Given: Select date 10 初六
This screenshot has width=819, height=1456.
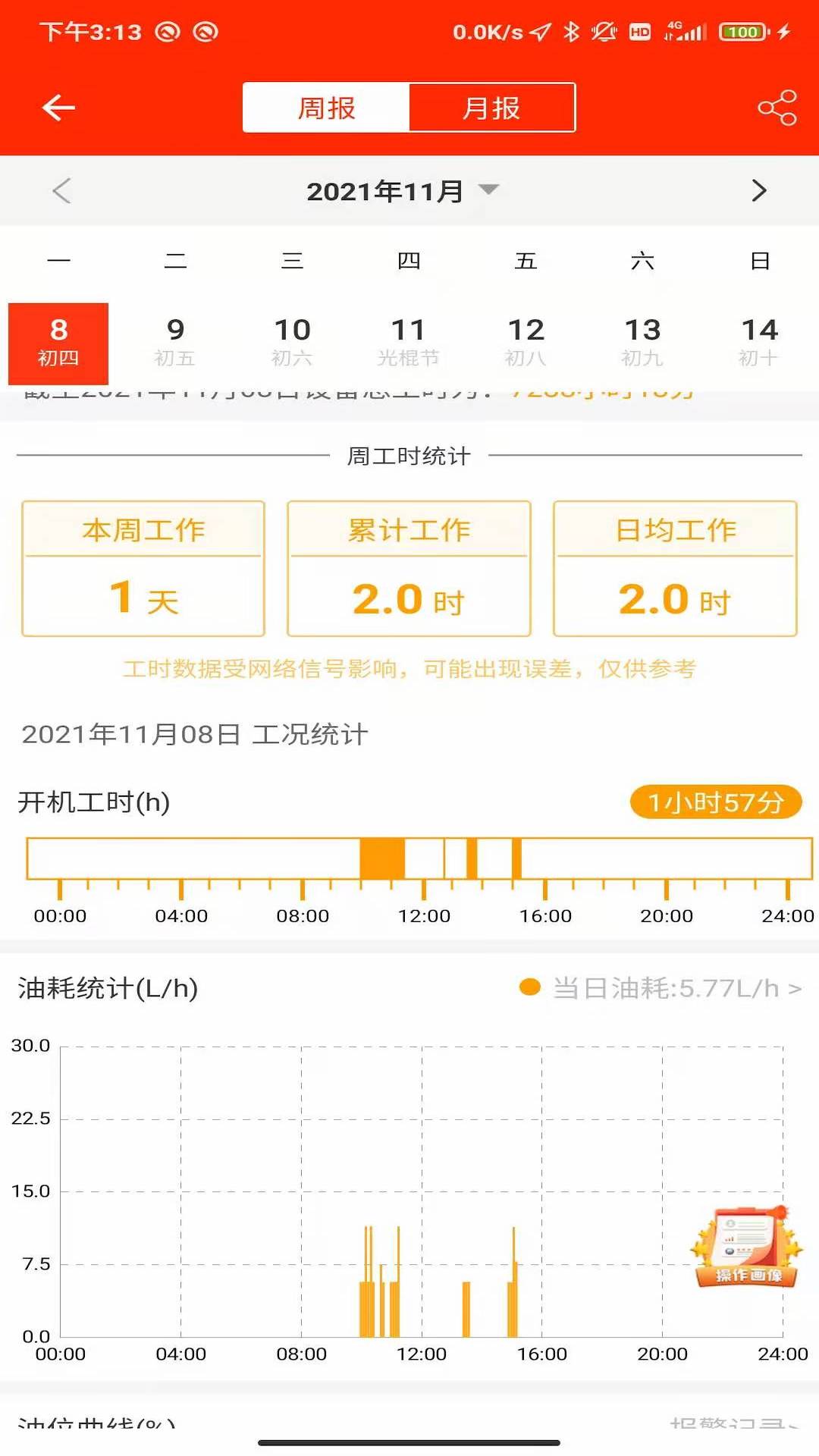Looking at the screenshot, I should tap(292, 343).
